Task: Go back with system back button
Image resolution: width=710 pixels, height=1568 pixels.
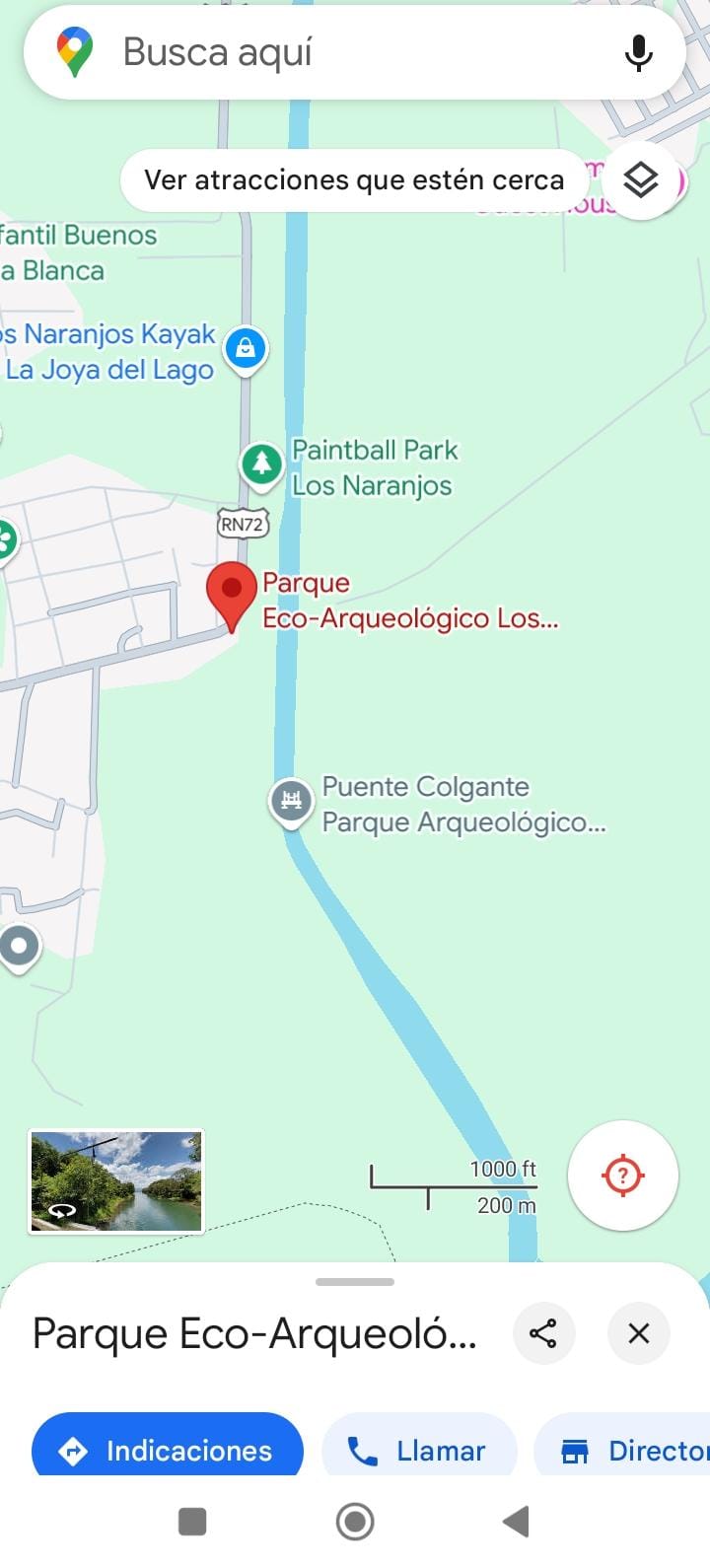Action: [x=516, y=1522]
